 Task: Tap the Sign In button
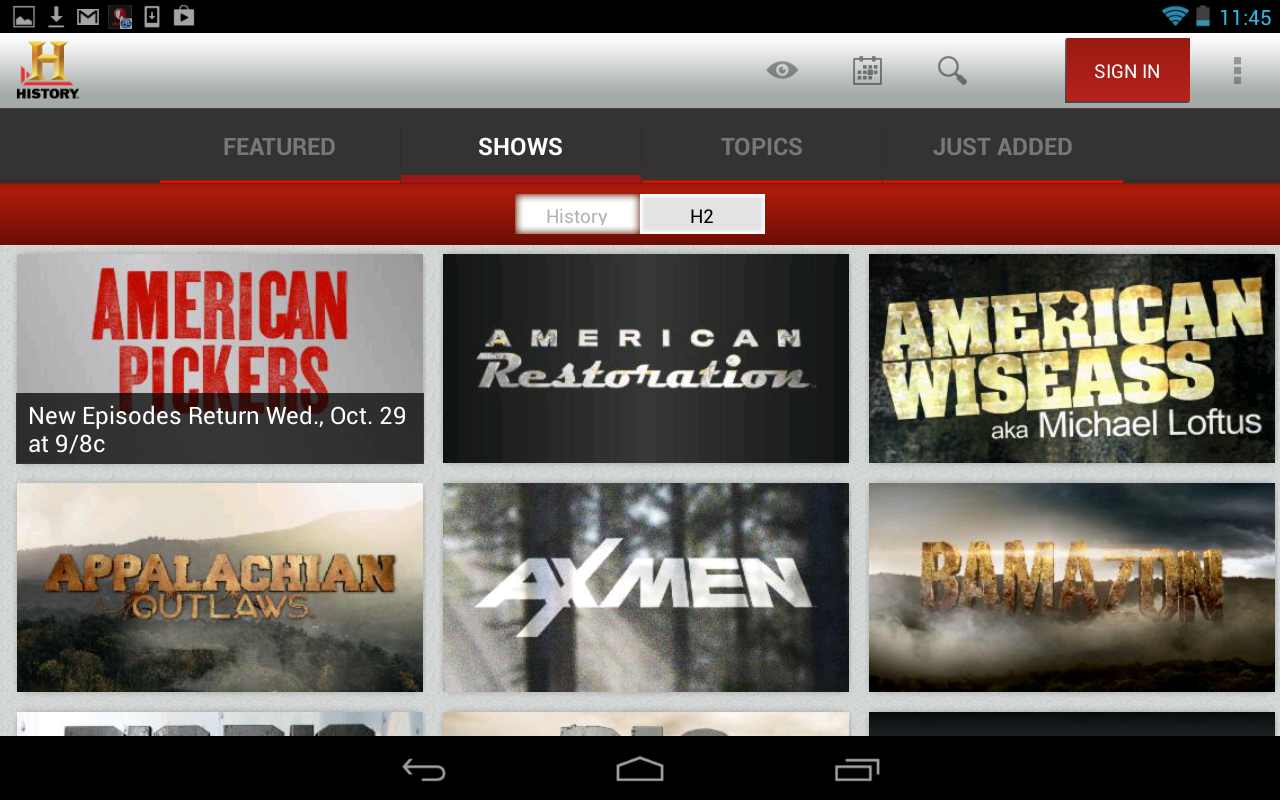(x=1127, y=71)
